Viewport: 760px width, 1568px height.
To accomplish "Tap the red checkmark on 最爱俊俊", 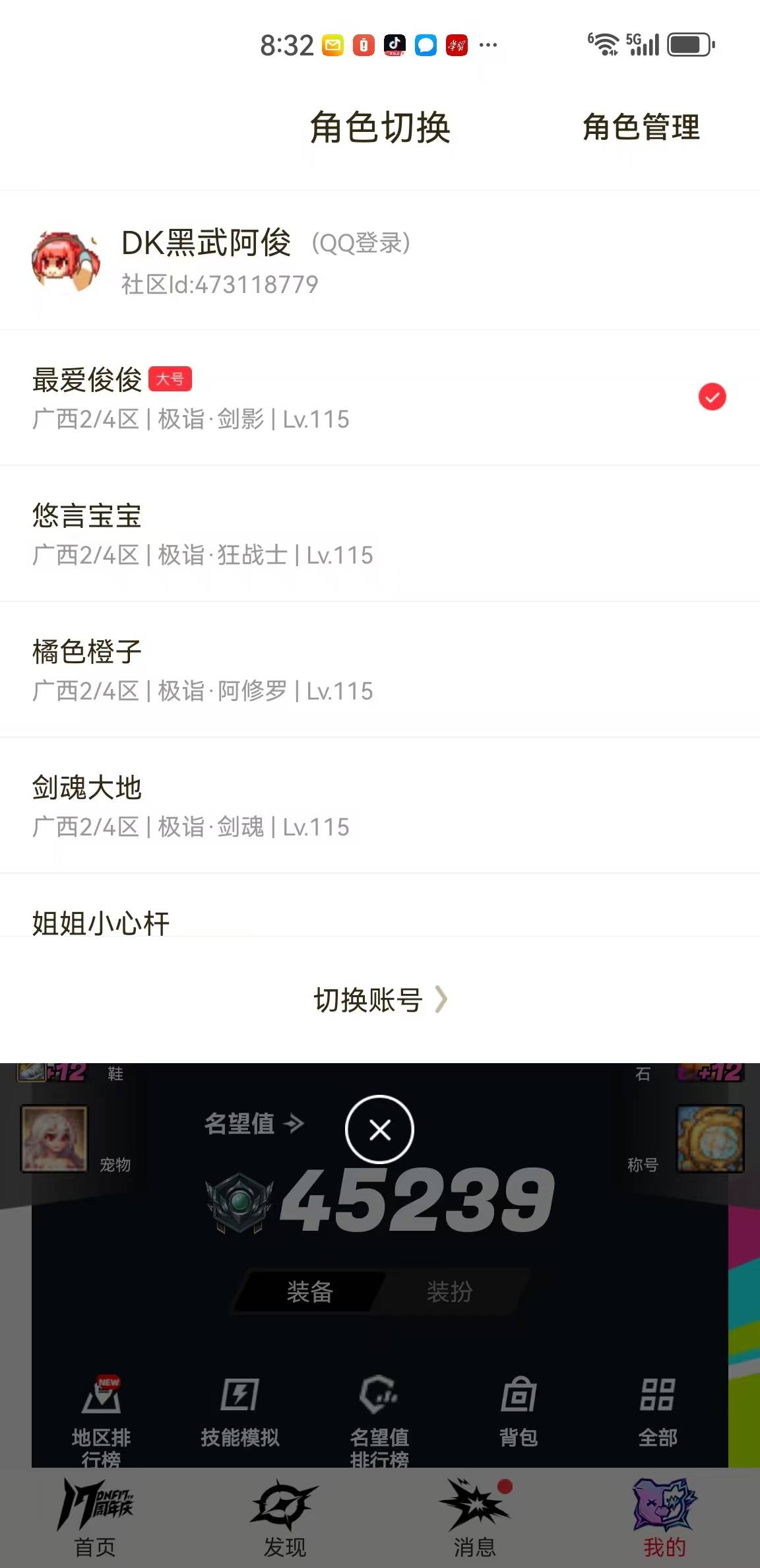I will pyautogui.click(x=712, y=396).
